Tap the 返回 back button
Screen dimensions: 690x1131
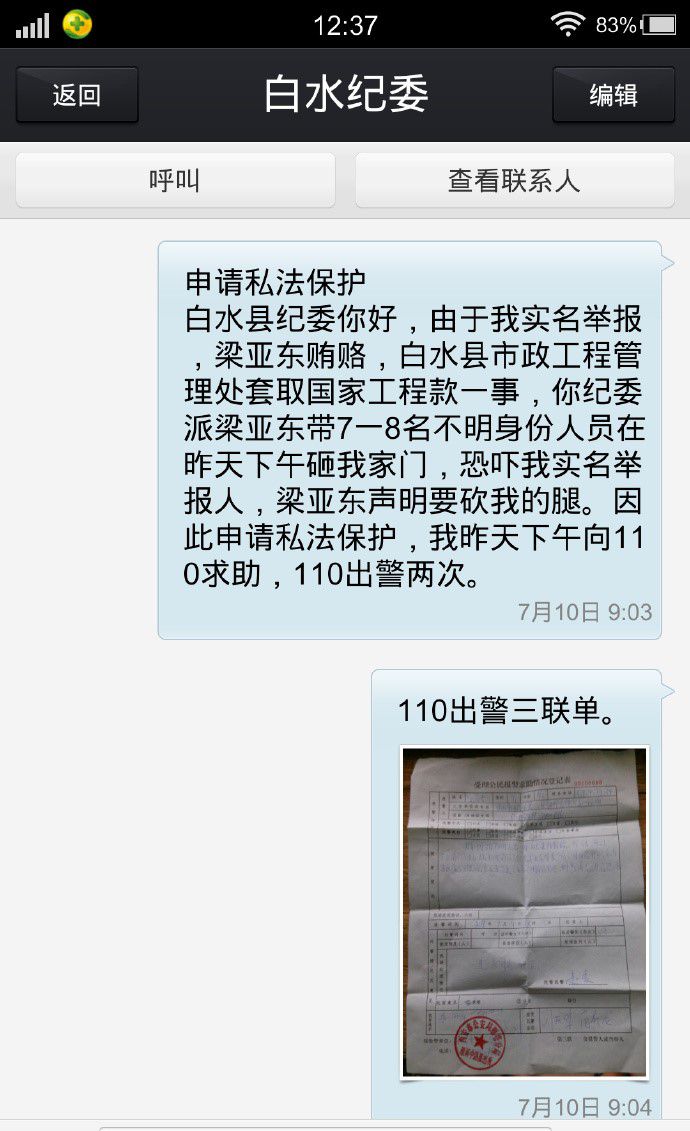click(x=77, y=95)
